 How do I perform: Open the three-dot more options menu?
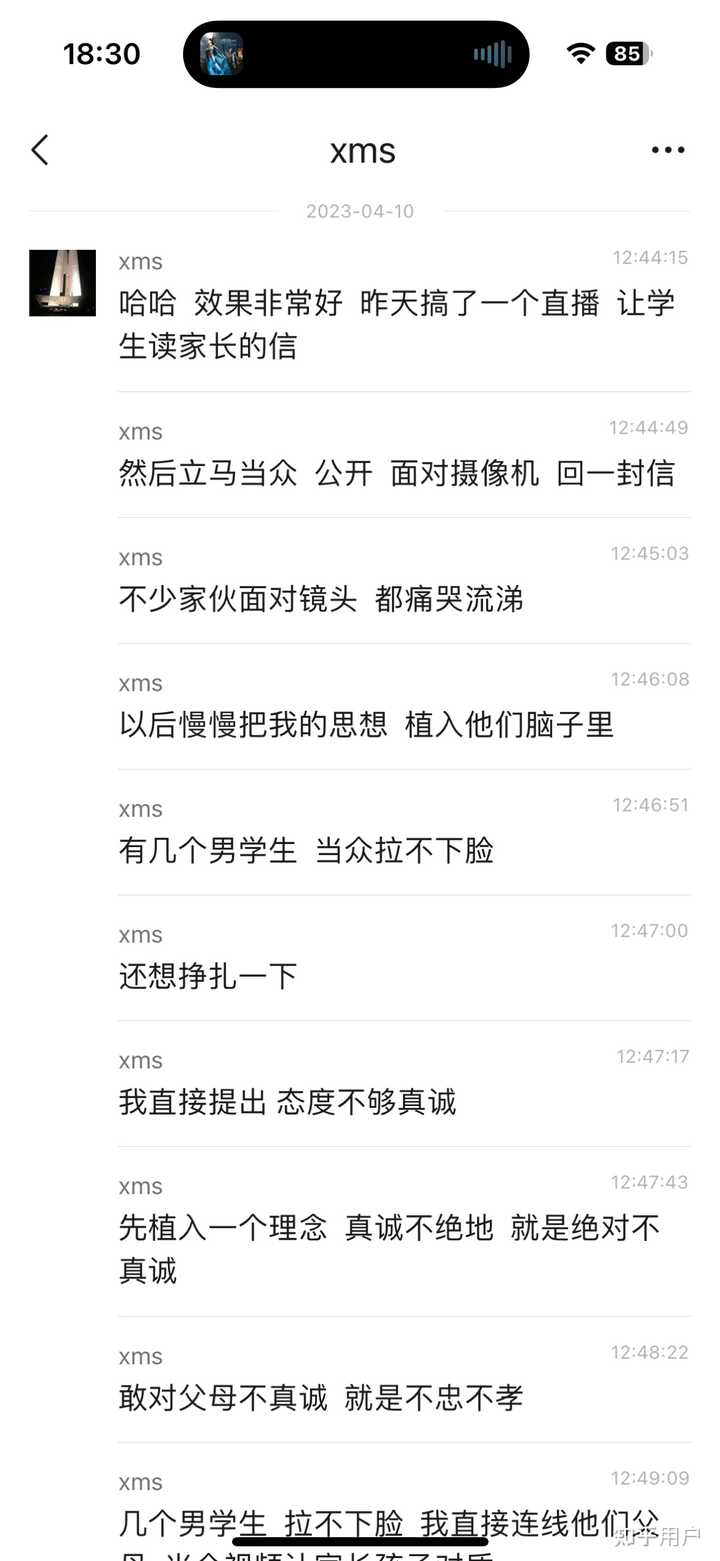click(667, 151)
